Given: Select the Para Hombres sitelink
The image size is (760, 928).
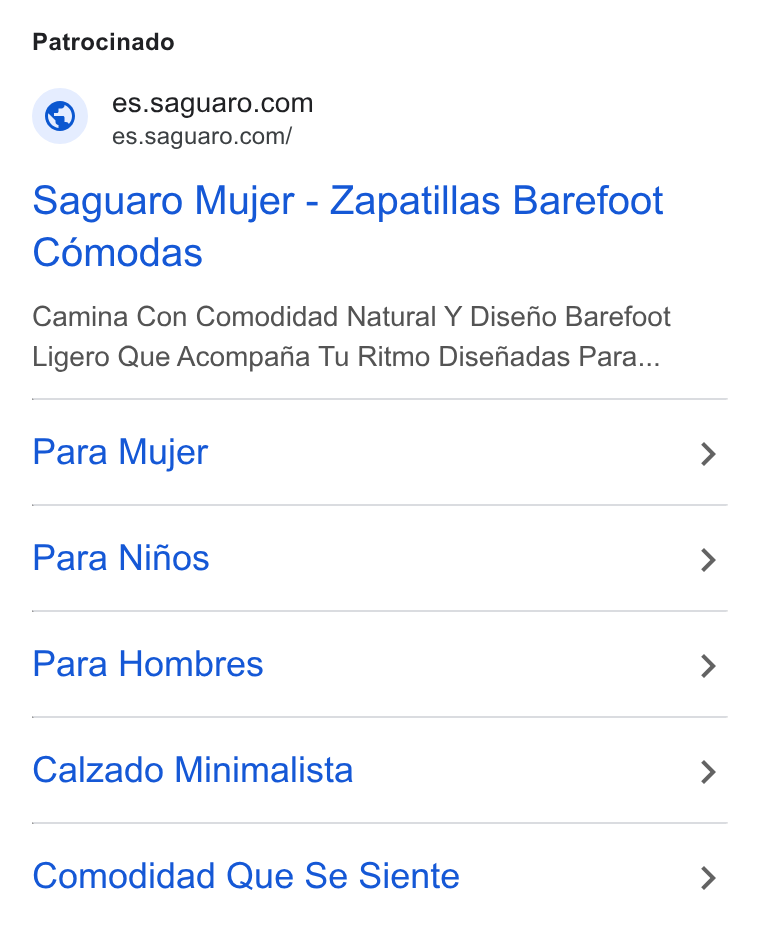Looking at the screenshot, I should coord(379,664).
